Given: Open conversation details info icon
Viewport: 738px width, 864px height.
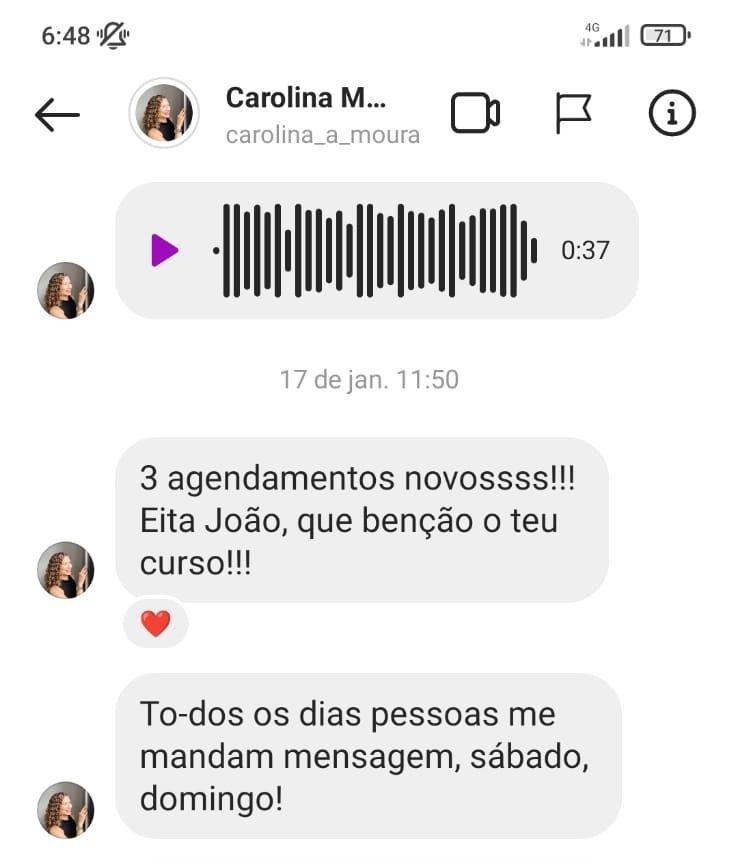Looking at the screenshot, I should [x=672, y=114].
